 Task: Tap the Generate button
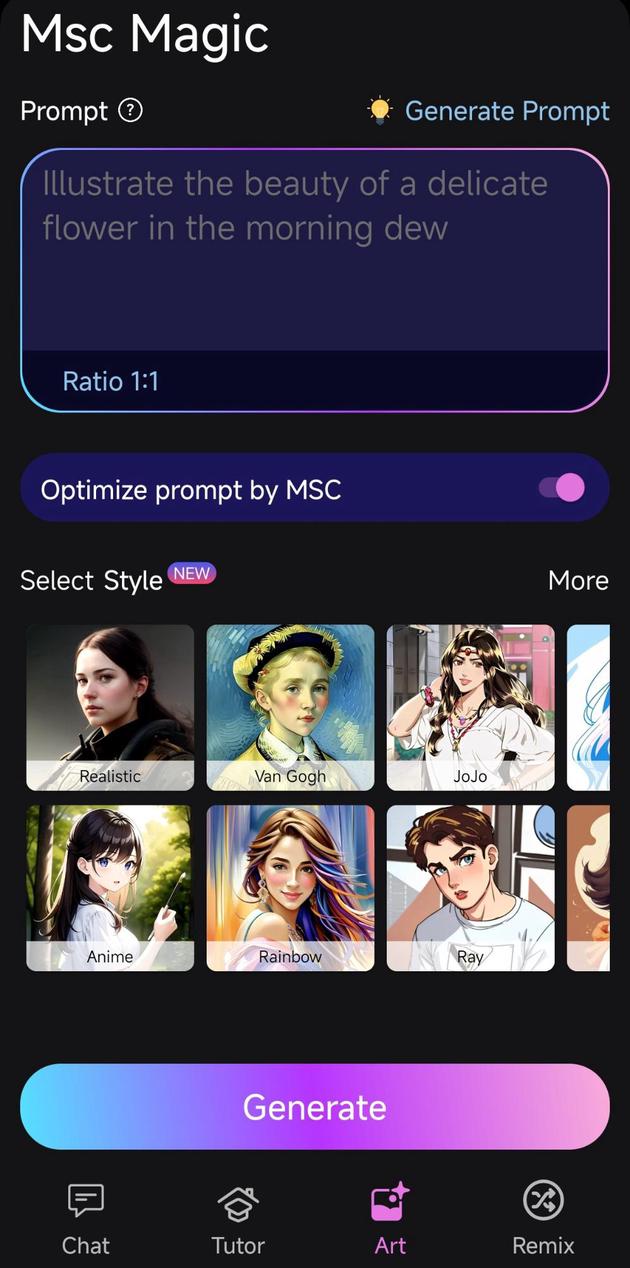(x=314, y=1107)
